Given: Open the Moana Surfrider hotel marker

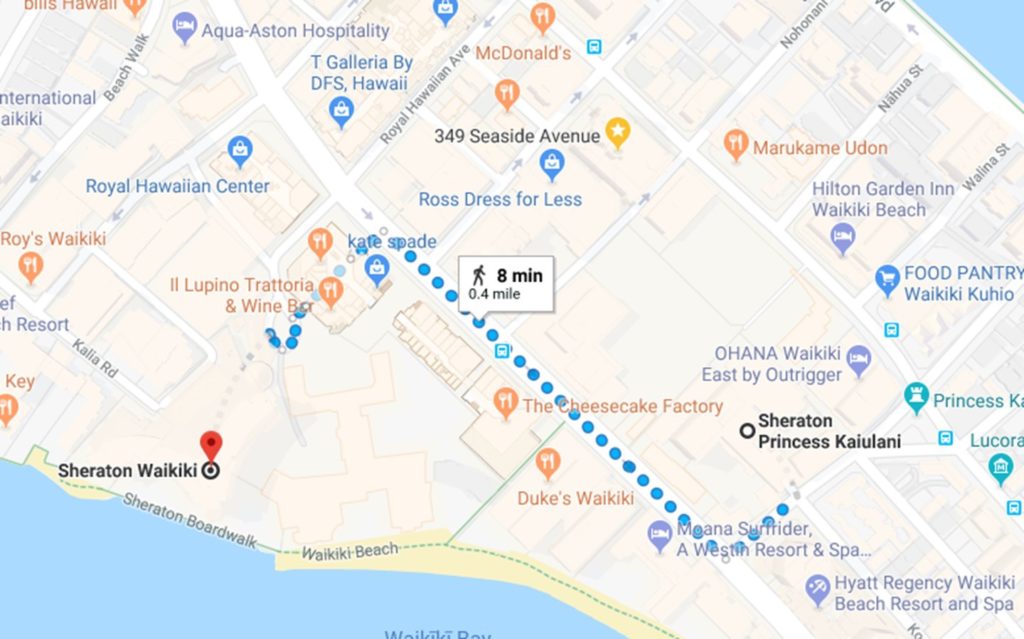Looking at the screenshot, I should [x=660, y=538].
